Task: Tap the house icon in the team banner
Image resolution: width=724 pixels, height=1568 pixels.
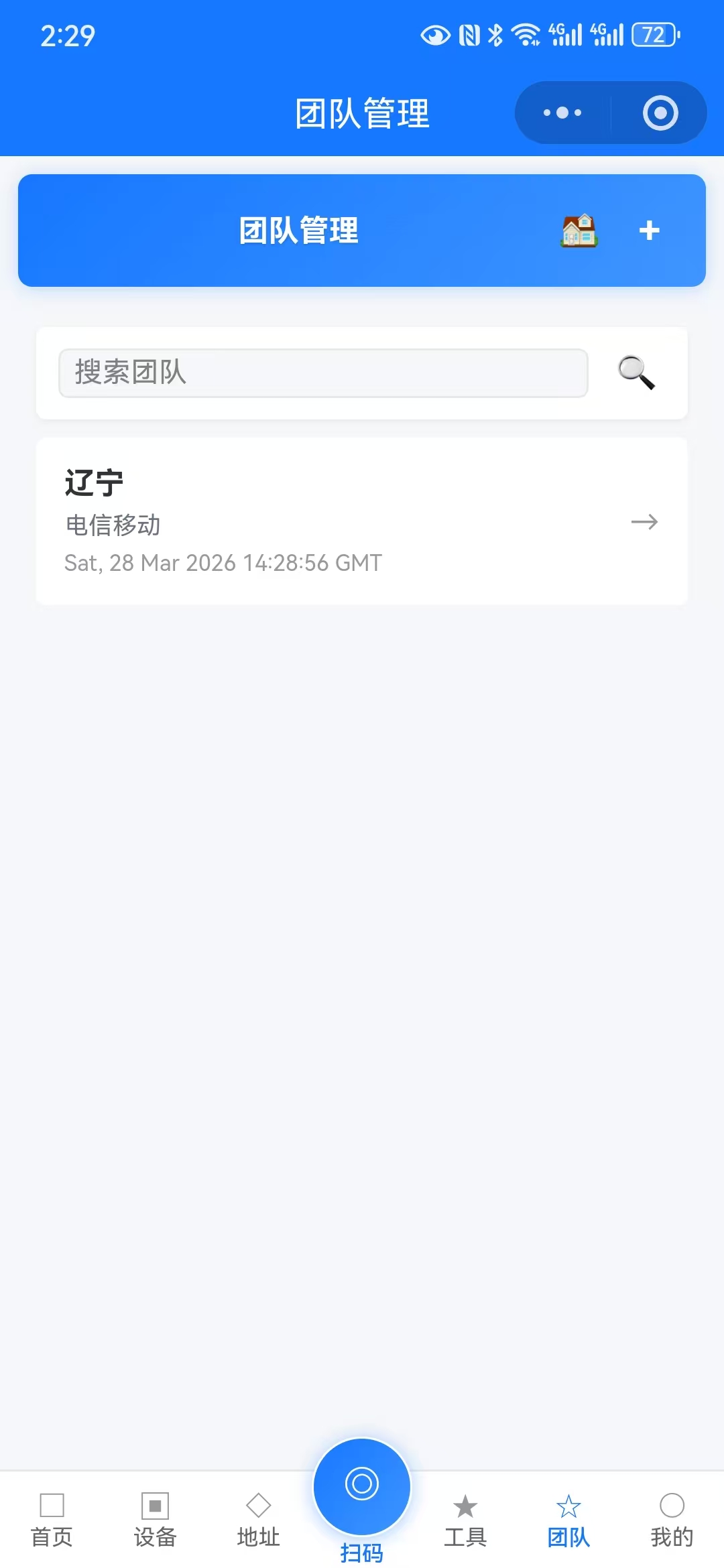Action: tap(579, 231)
